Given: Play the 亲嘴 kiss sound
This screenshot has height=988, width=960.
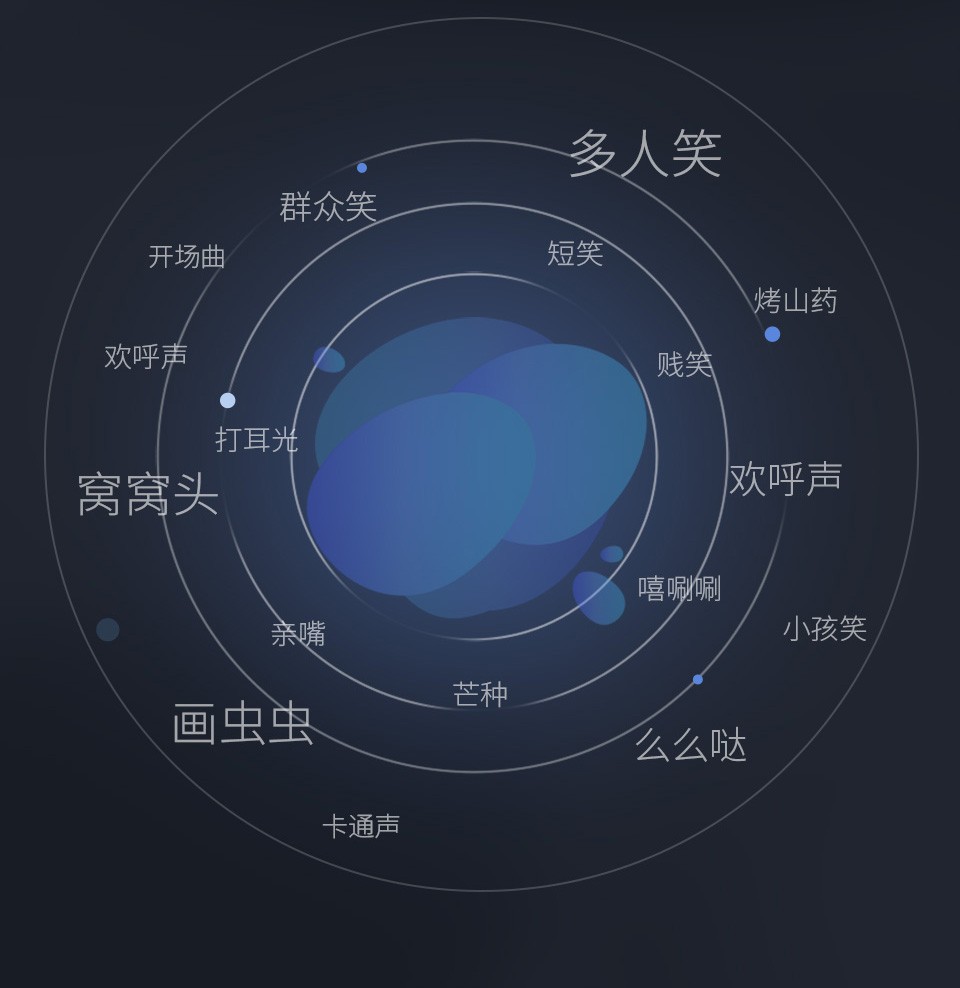Looking at the screenshot, I should (x=298, y=634).
